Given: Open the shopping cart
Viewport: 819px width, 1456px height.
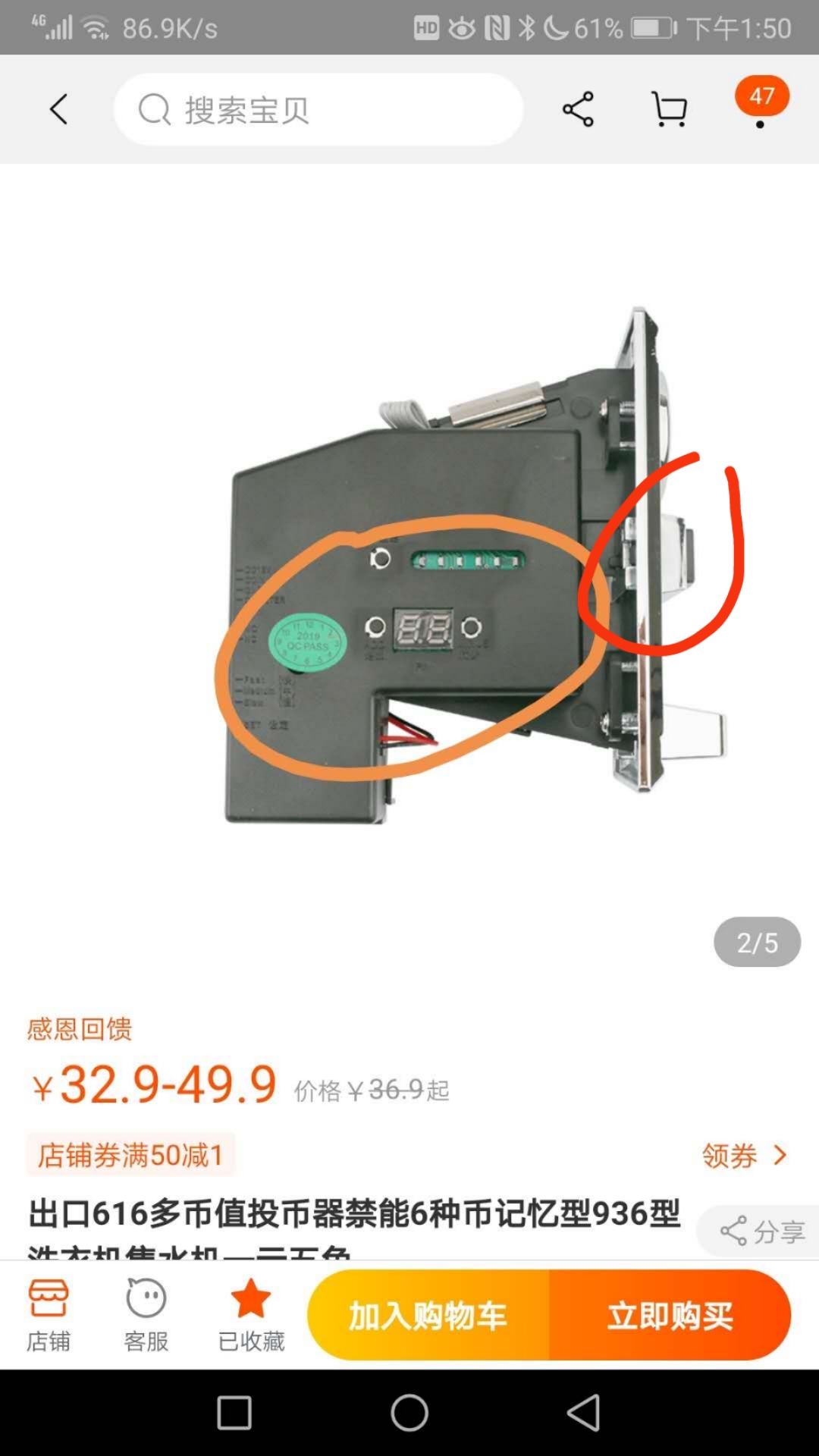Looking at the screenshot, I should pyautogui.click(x=670, y=110).
